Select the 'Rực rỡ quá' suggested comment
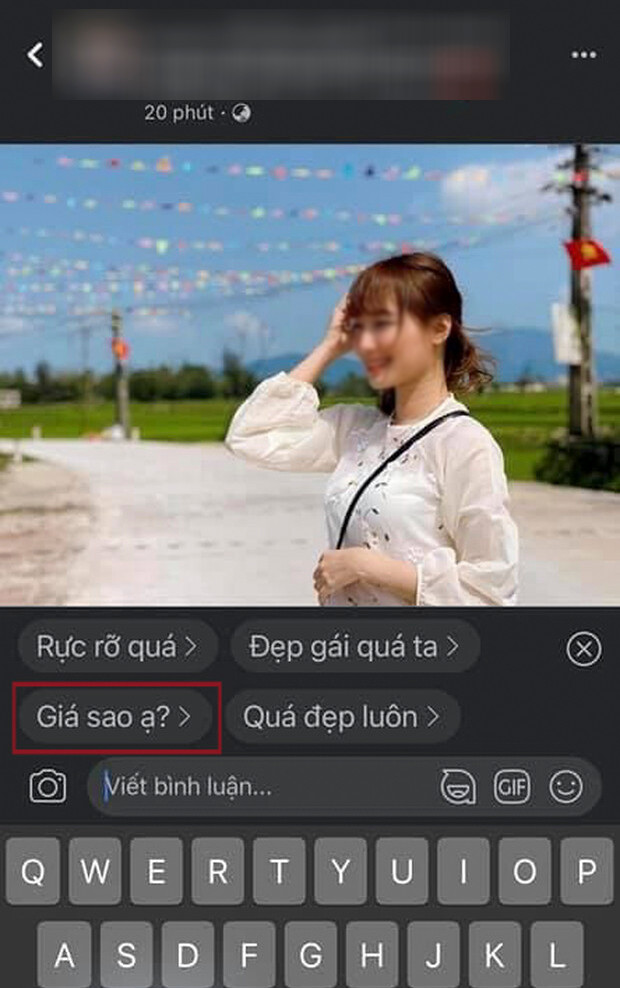 pos(117,647)
